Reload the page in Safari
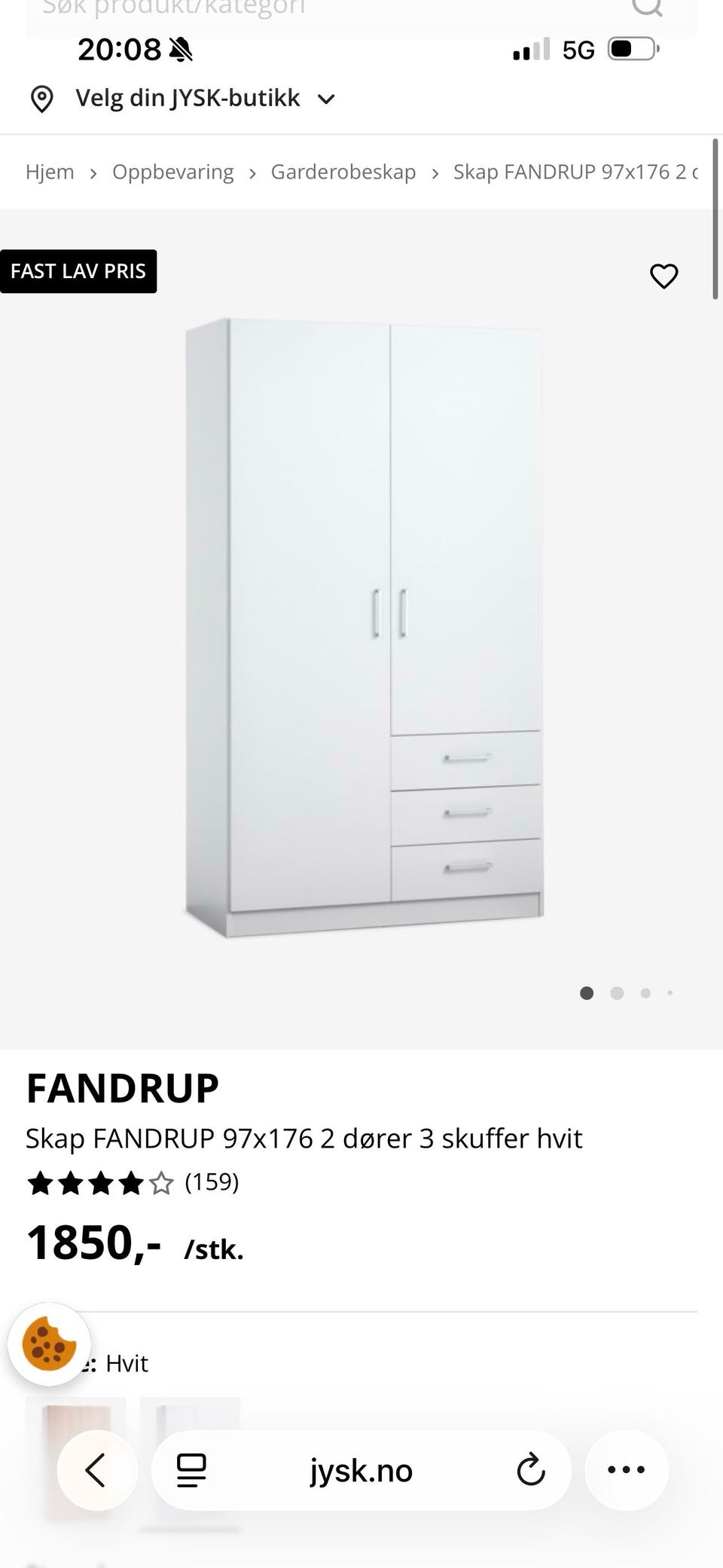This screenshot has width=723, height=1568. pos(532,1470)
